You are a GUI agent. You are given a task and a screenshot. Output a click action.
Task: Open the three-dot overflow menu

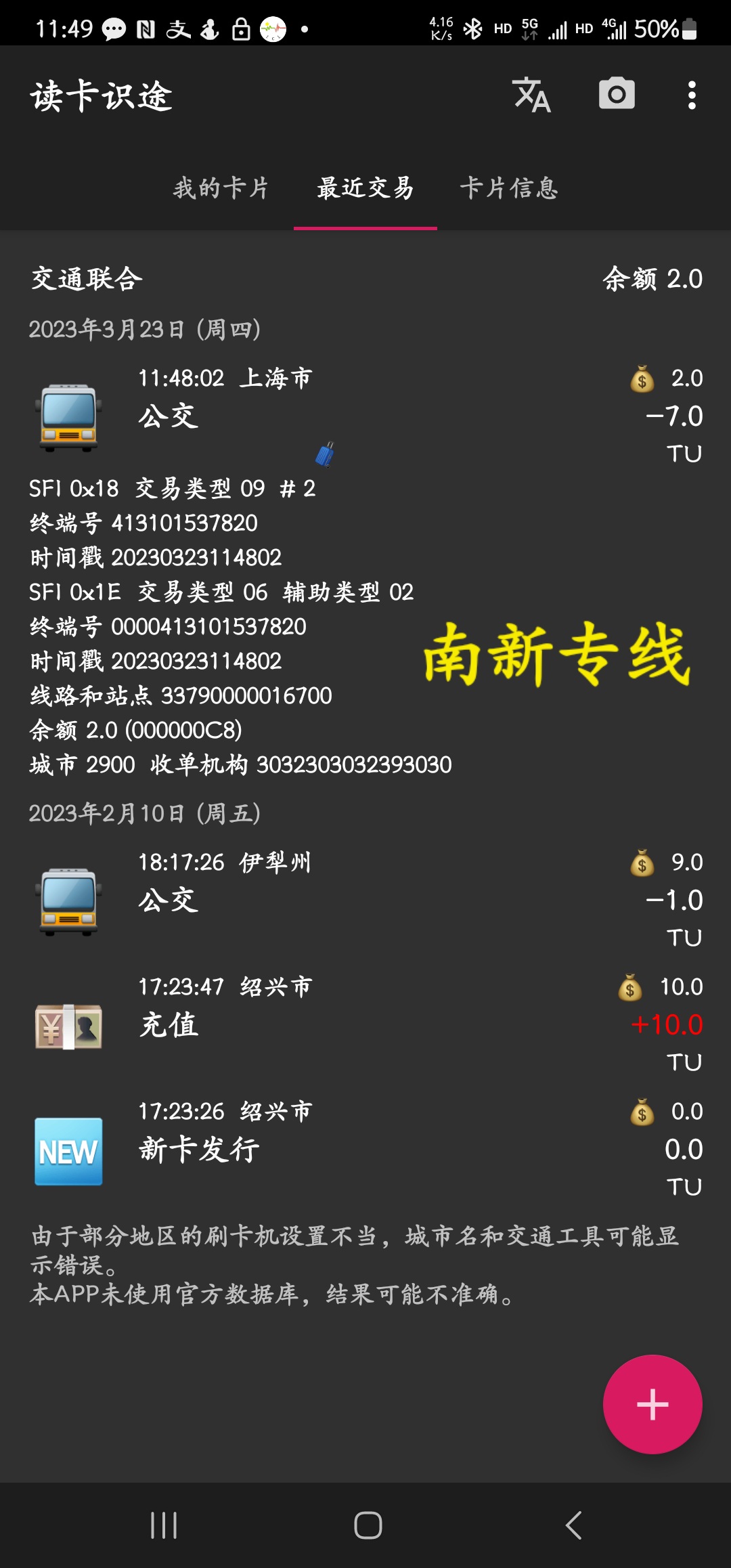(x=691, y=95)
